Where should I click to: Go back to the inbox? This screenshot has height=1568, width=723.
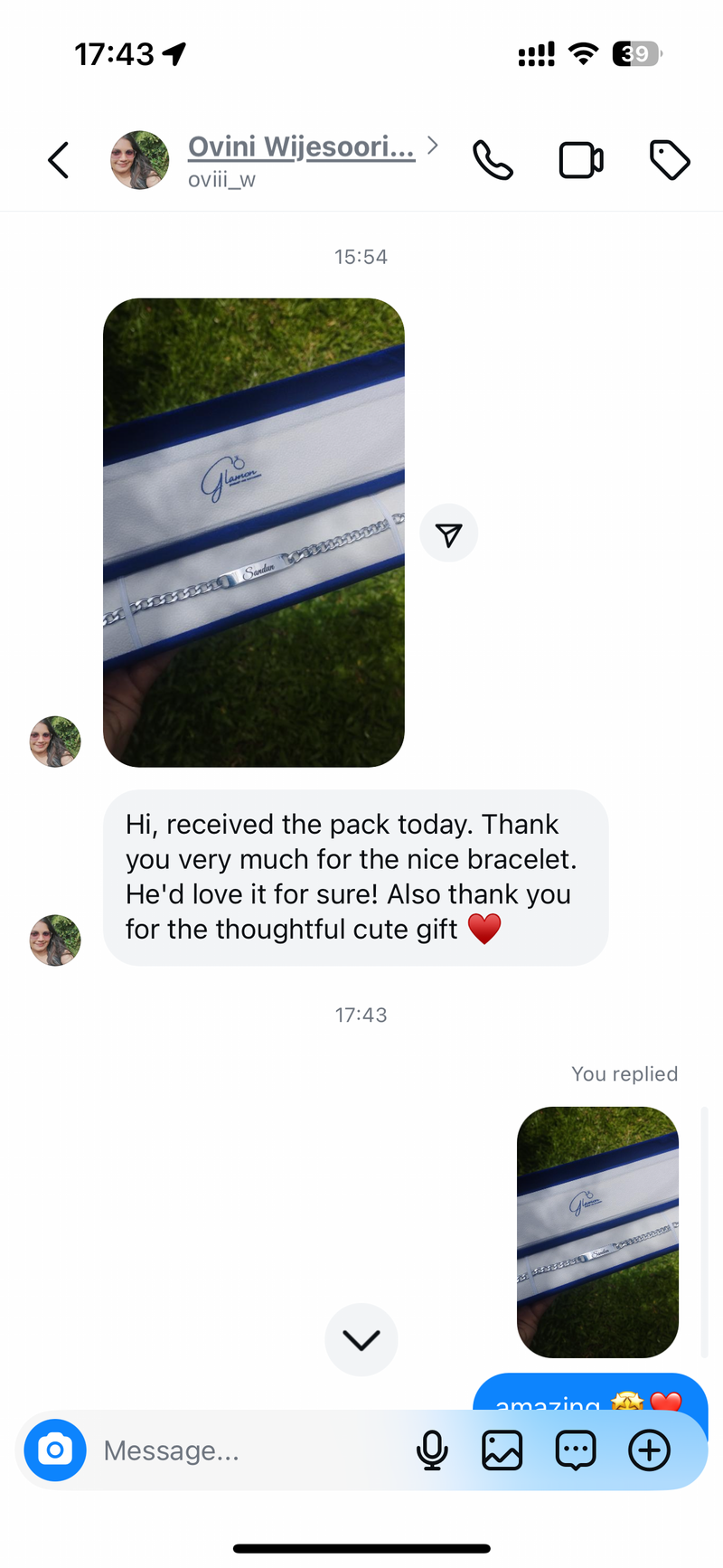(x=59, y=161)
